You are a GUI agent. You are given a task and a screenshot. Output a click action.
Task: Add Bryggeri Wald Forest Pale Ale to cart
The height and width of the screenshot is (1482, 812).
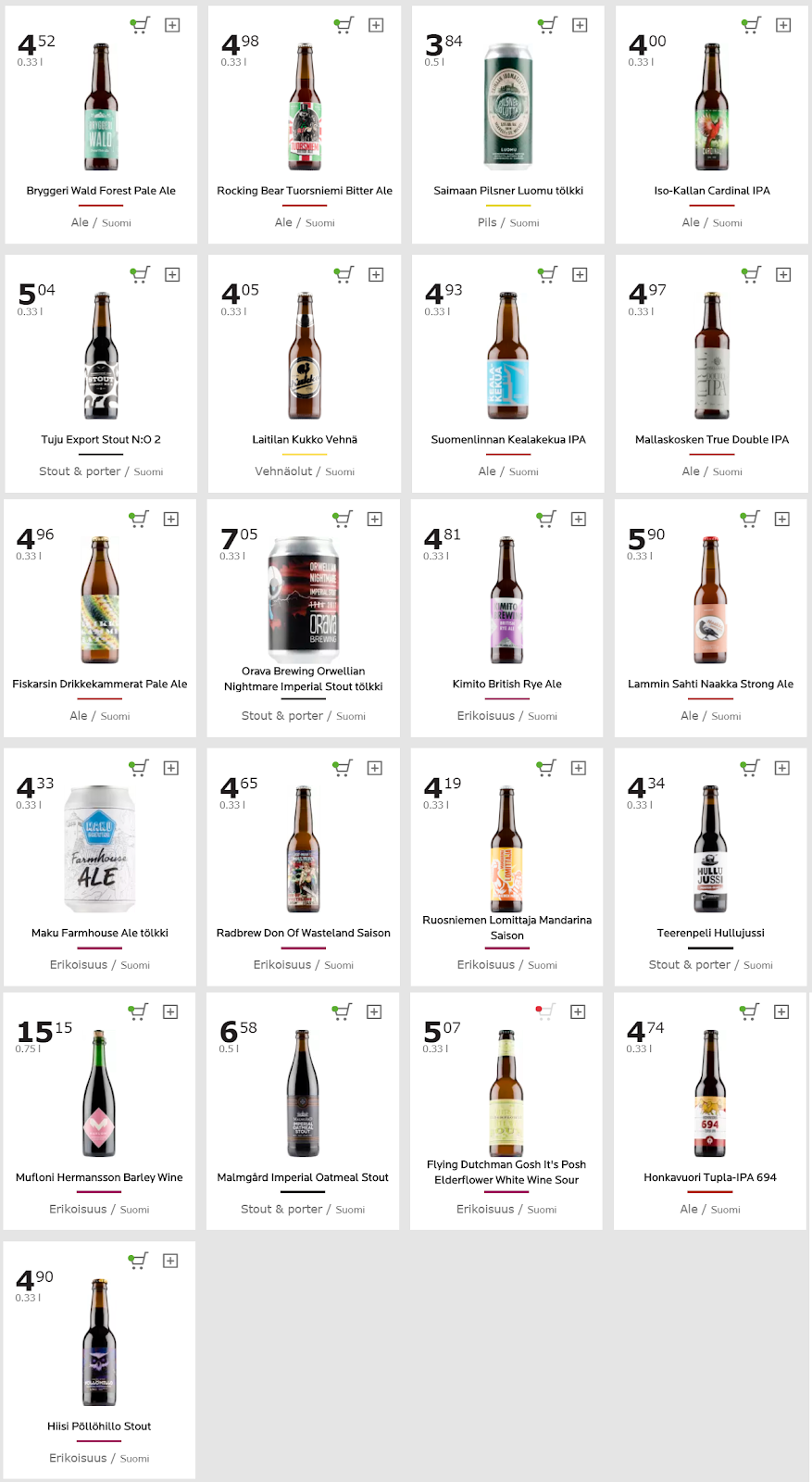pos(140,25)
